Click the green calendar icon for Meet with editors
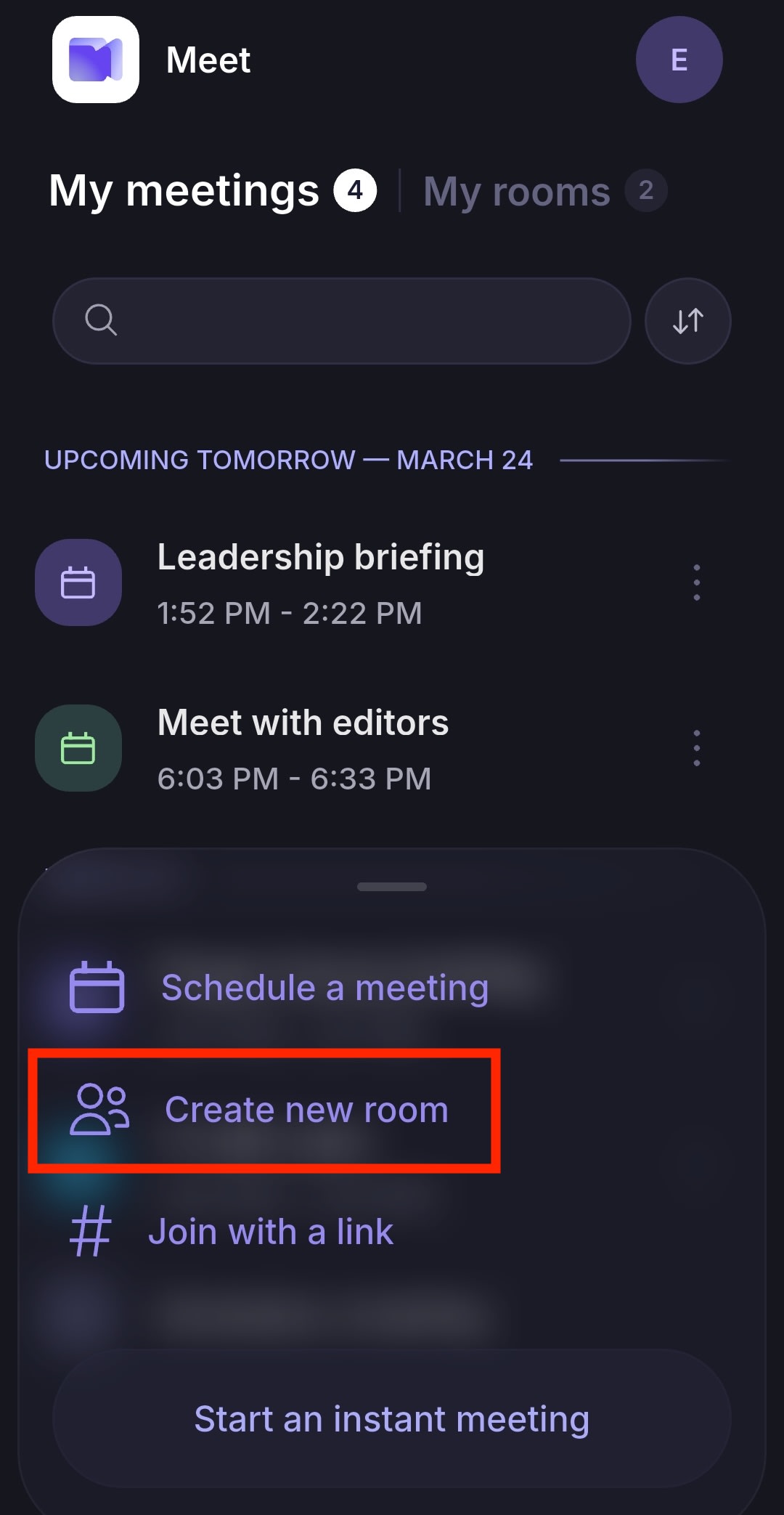 click(x=78, y=748)
